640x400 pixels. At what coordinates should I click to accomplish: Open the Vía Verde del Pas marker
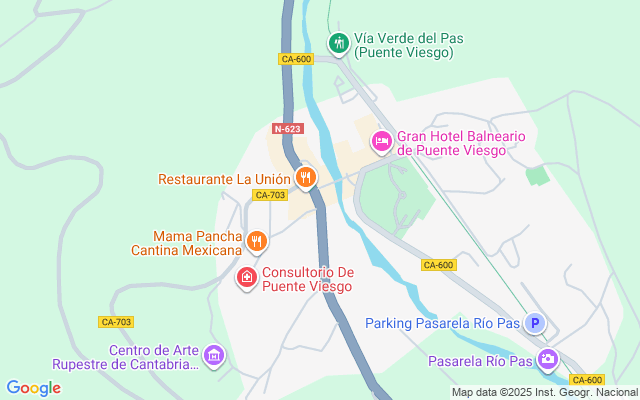[339, 43]
